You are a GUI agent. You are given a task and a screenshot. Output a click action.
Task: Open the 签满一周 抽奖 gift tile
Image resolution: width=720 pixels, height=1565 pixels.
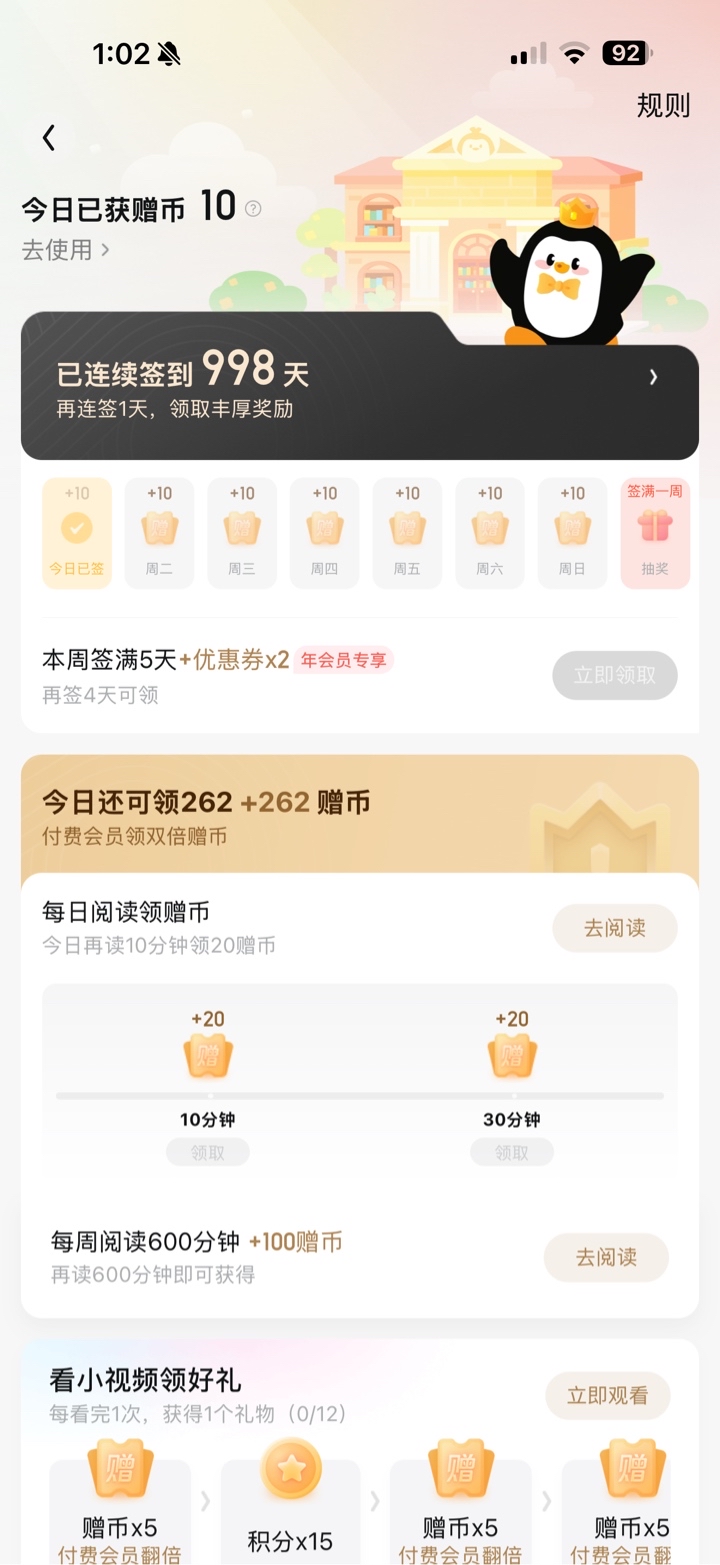(x=655, y=532)
